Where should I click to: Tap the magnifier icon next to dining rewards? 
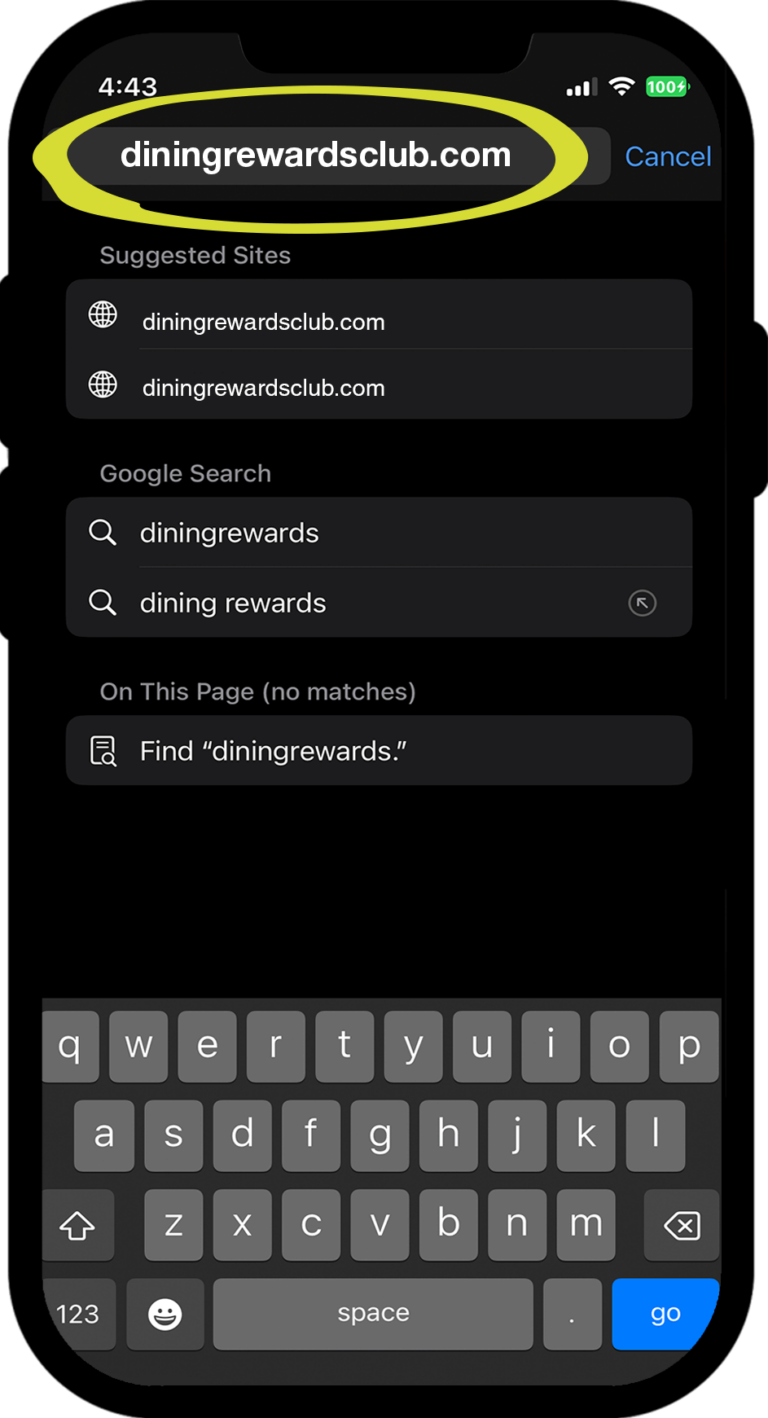(103, 602)
